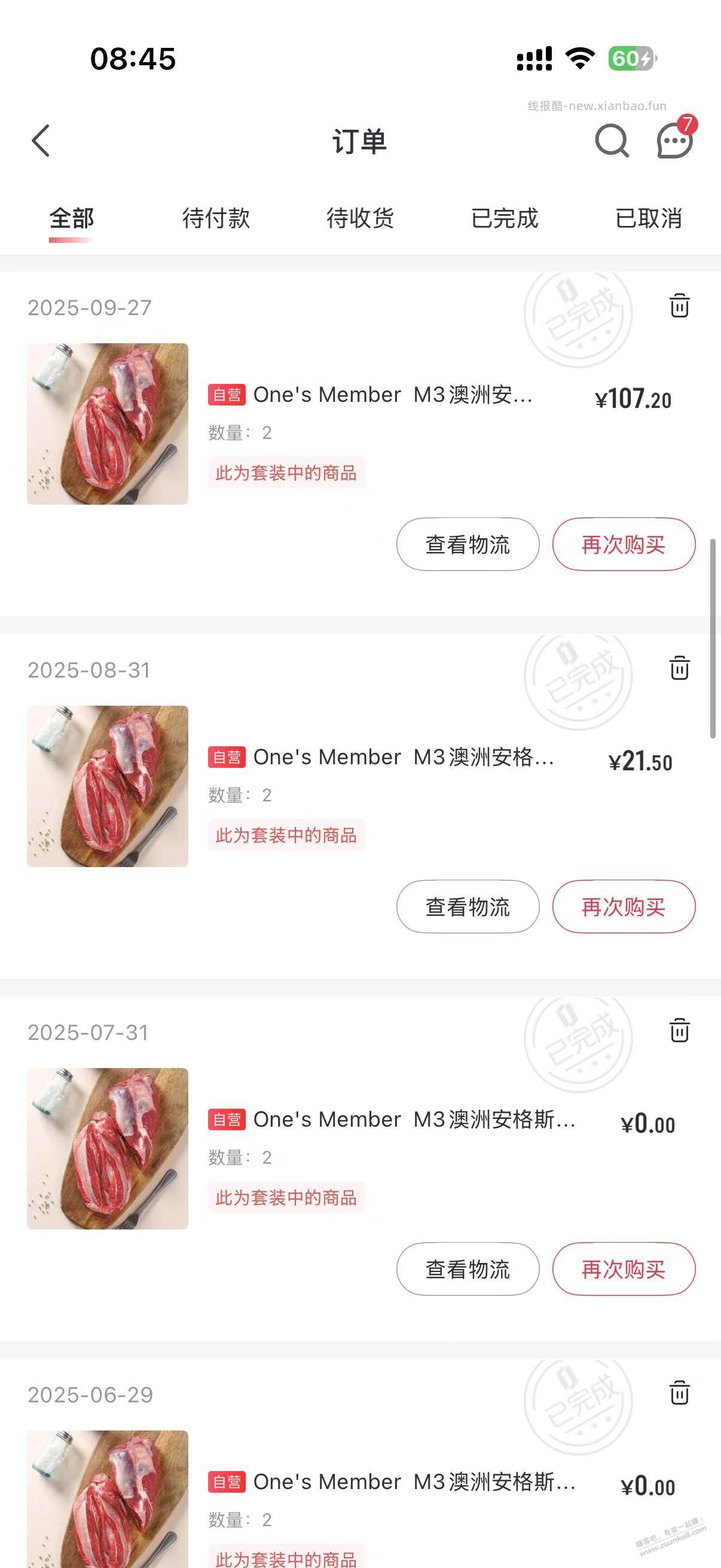The image size is (721, 1568).
Task: Open the search icon
Action: [612, 141]
